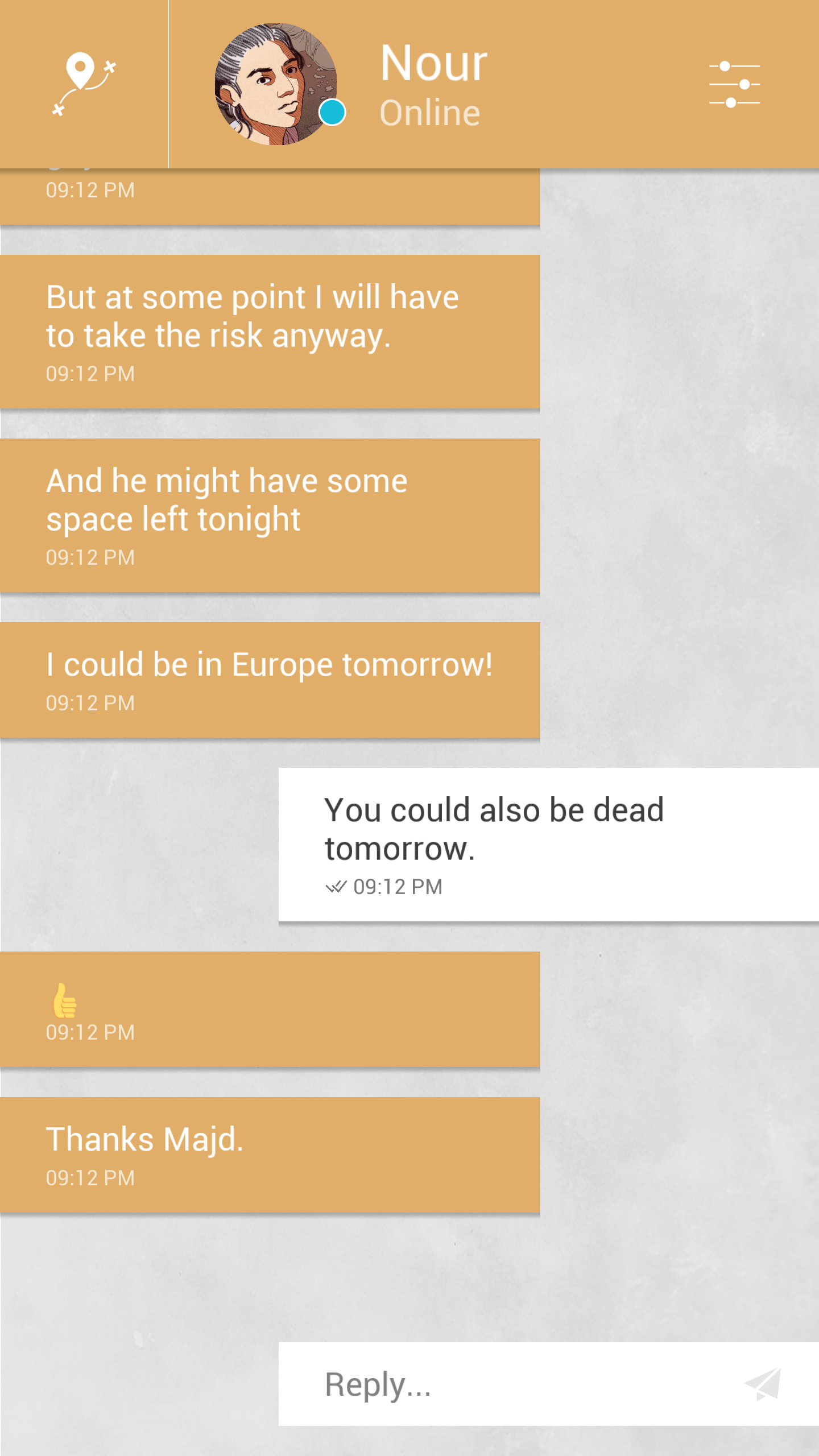The image size is (819, 1456).
Task: Open the map route icon
Action: 84,84
